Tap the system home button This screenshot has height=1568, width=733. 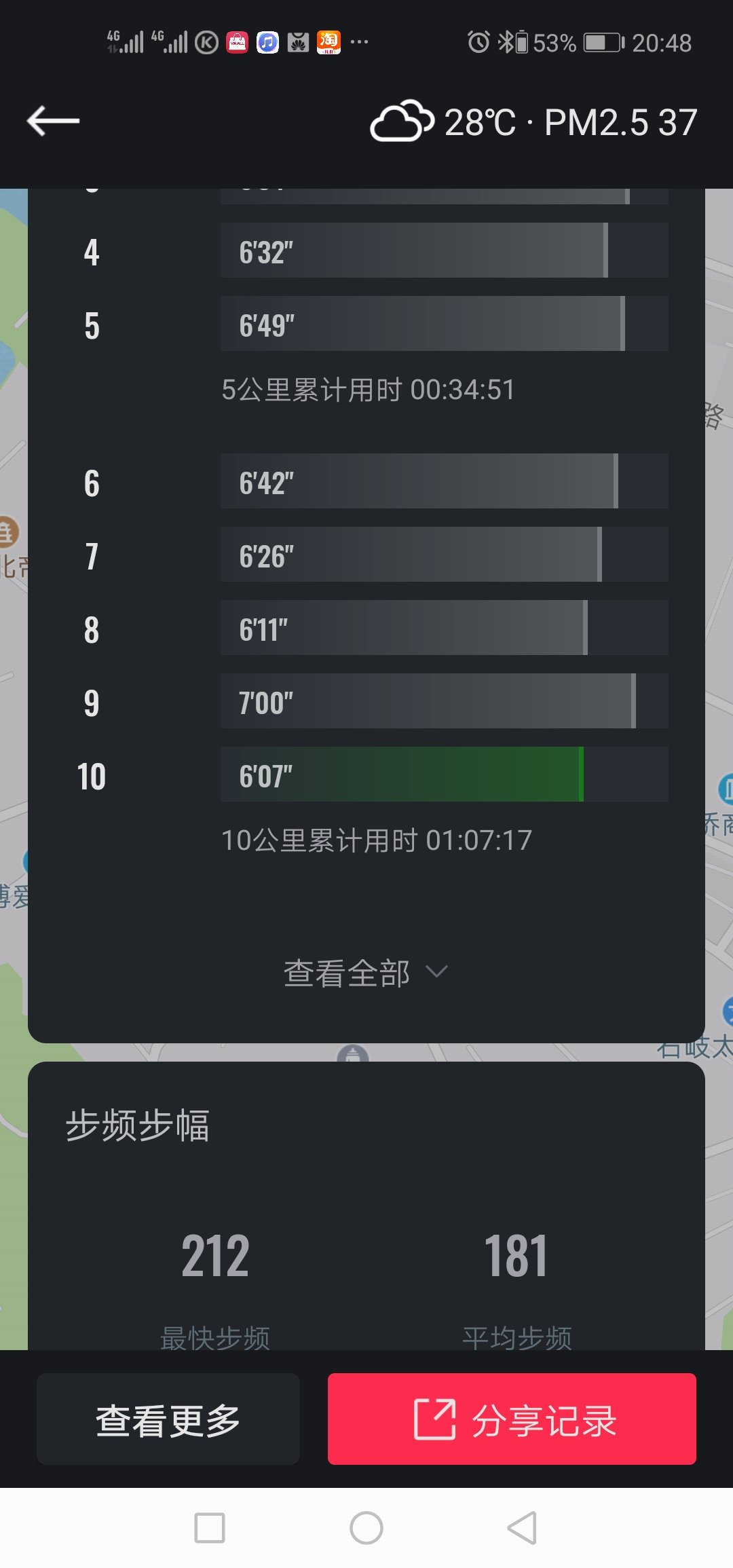(x=366, y=1528)
